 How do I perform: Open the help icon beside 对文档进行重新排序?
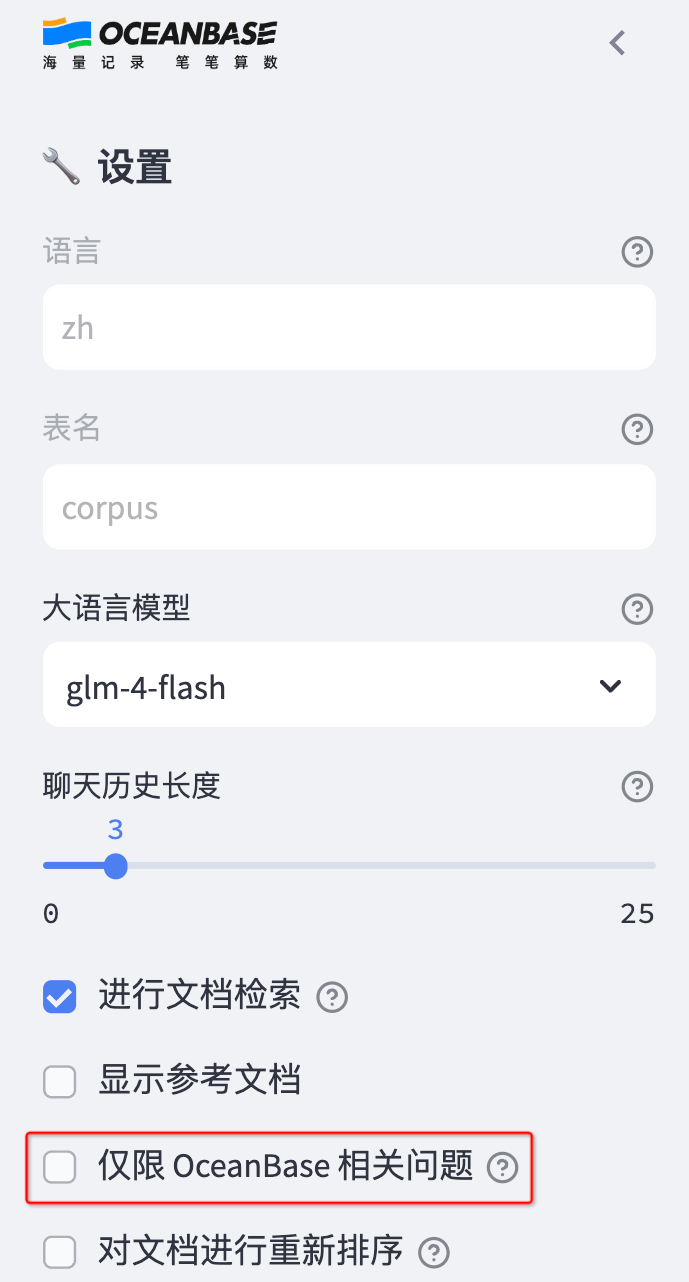point(434,1252)
